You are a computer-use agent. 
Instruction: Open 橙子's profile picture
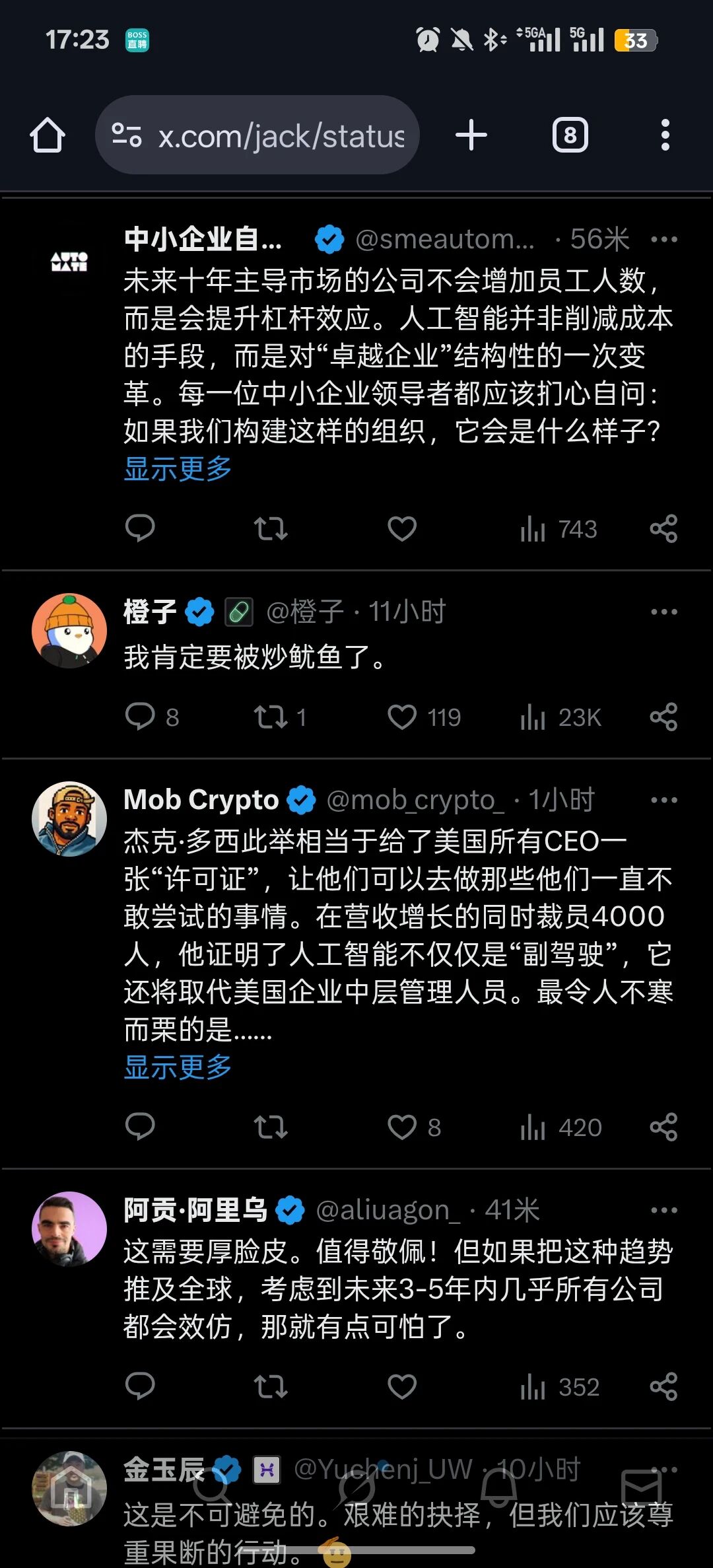[69, 631]
